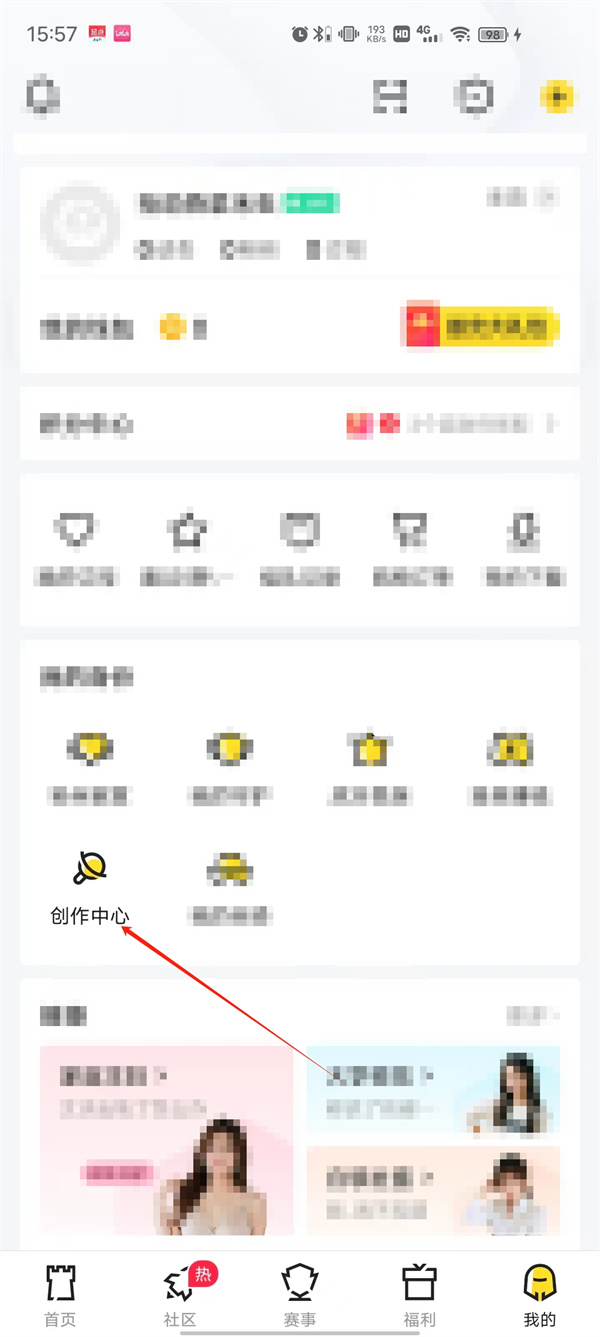The width and height of the screenshot is (600, 1337).
Task: Switch to the 首页 tab
Action: tap(60, 1293)
